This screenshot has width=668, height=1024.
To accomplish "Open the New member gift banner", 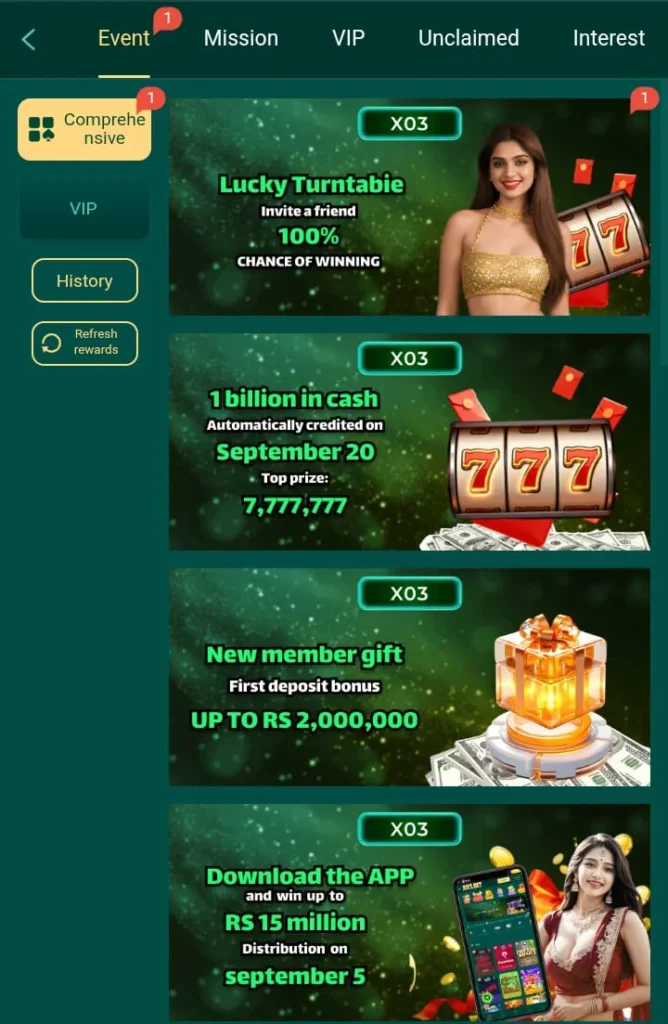I will coord(409,677).
